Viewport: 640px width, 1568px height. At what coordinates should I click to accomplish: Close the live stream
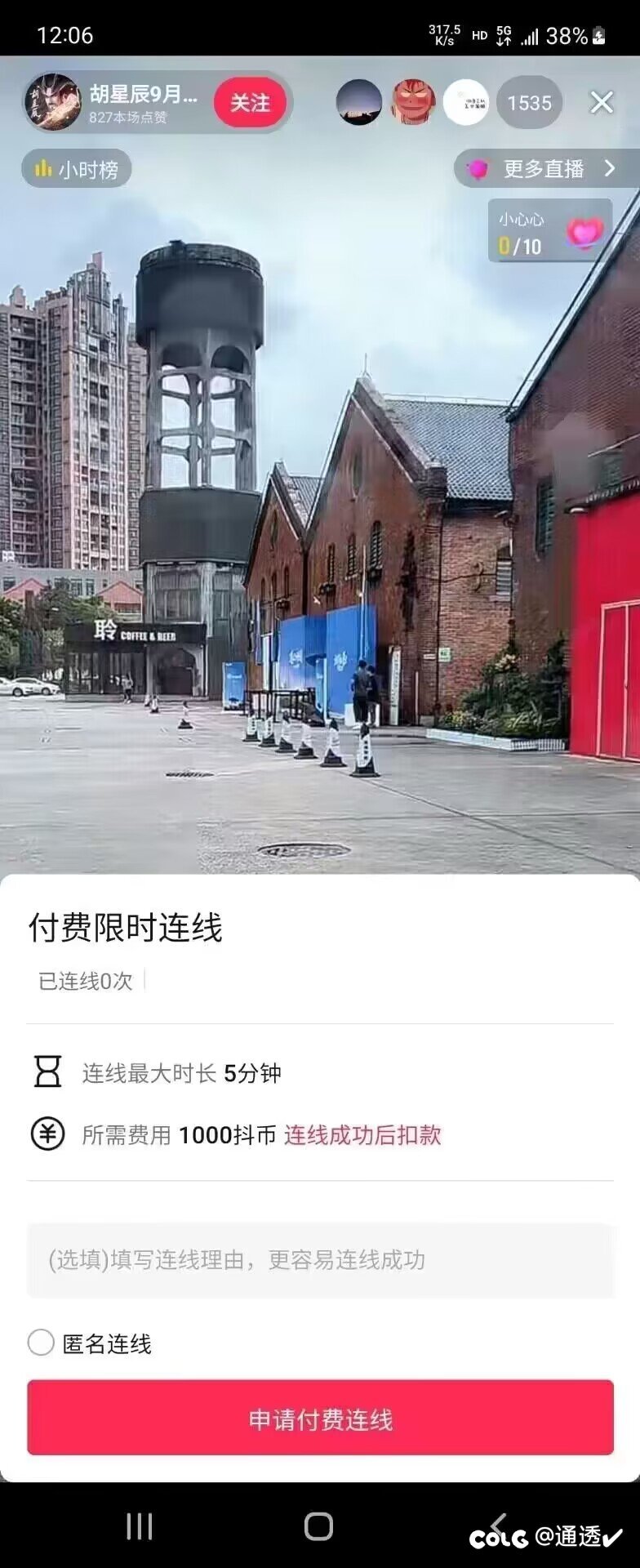coord(602,102)
